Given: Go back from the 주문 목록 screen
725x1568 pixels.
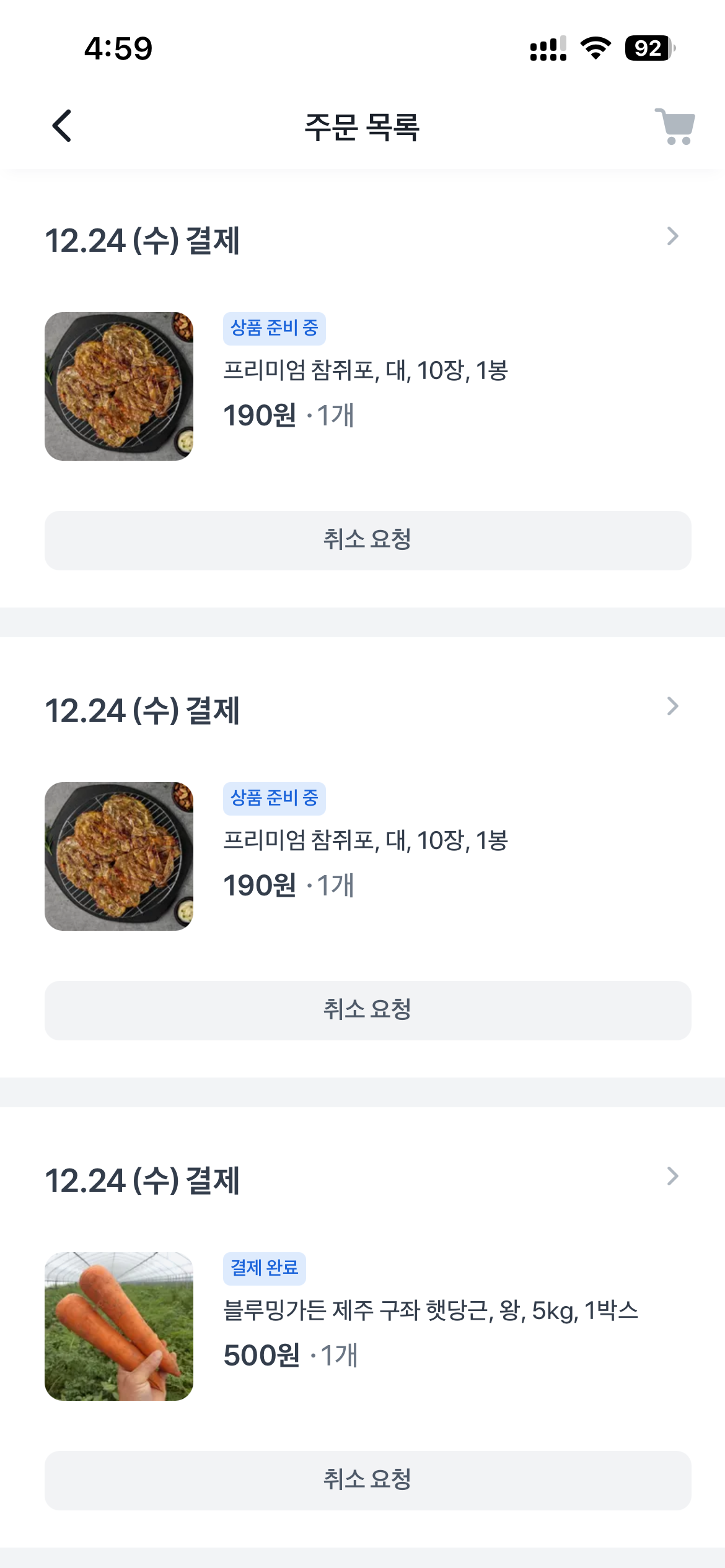Looking at the screenshot, I should [62, 126].
